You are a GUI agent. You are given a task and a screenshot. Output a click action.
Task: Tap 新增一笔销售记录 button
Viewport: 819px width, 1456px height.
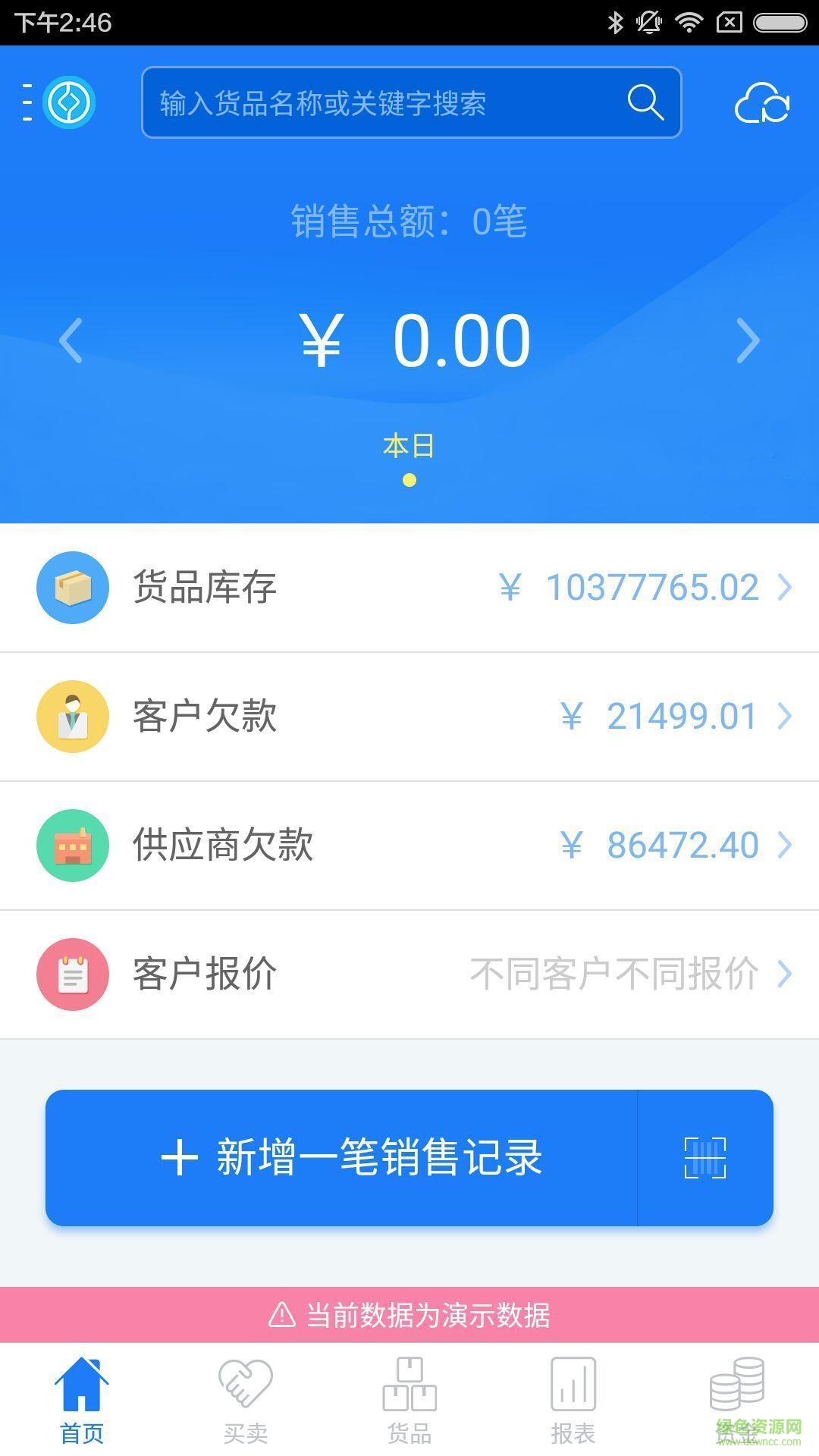point(353,1156)
